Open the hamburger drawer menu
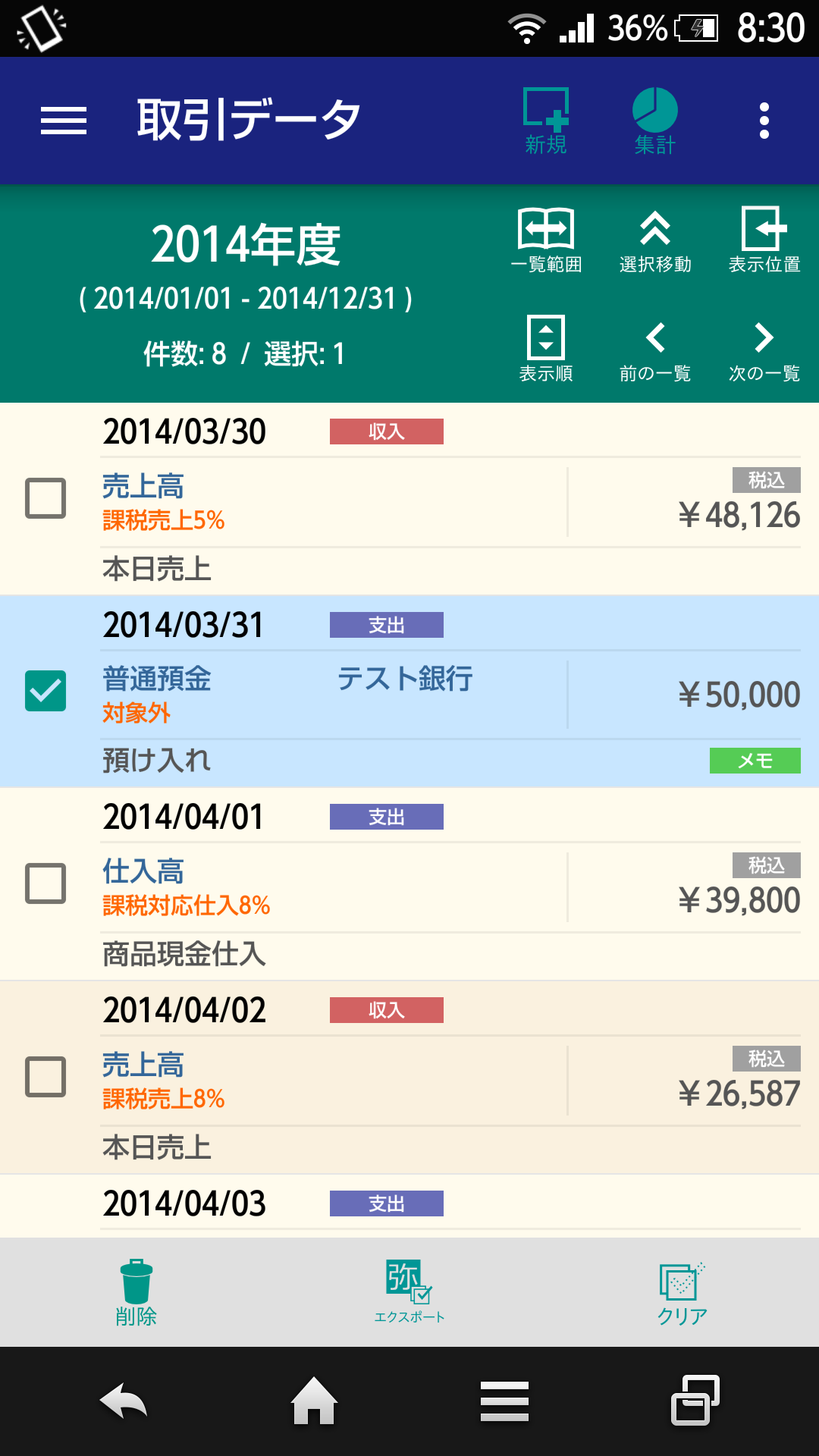The width and height of the screenshot is (819, 1456). pyautogui.click(x=64, y=121)
